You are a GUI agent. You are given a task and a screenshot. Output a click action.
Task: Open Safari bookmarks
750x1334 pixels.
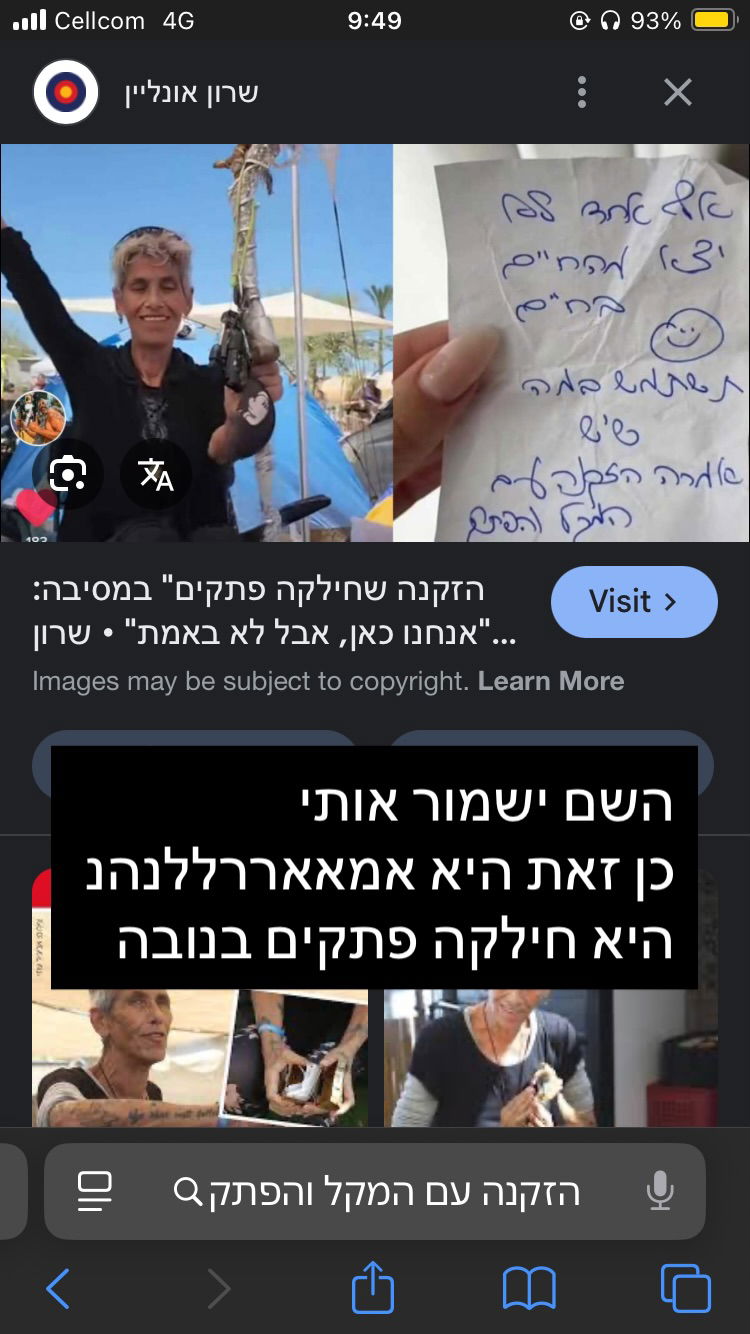[529, 1289]
